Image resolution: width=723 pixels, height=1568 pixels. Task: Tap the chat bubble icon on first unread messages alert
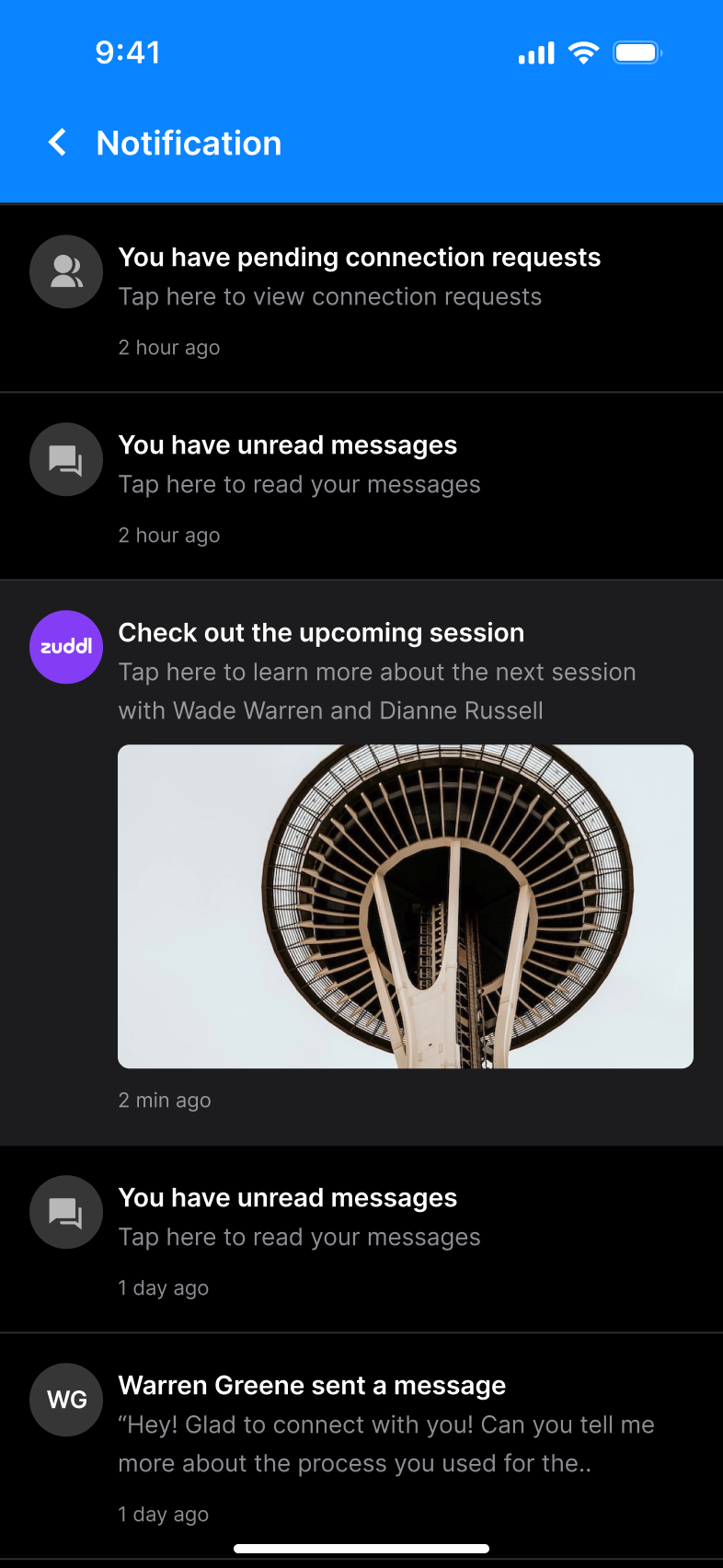(x=65, y=459)
